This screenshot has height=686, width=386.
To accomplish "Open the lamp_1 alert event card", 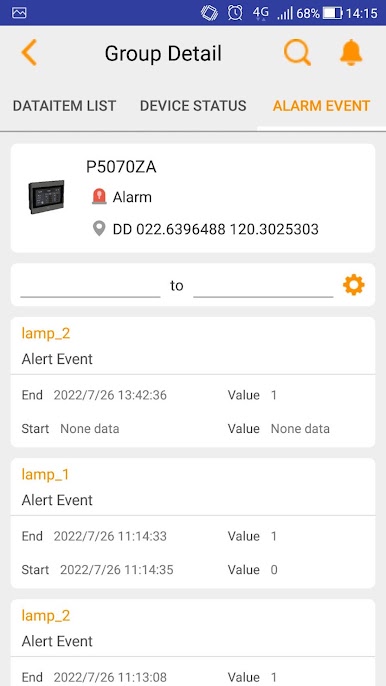I will (193, 523).
